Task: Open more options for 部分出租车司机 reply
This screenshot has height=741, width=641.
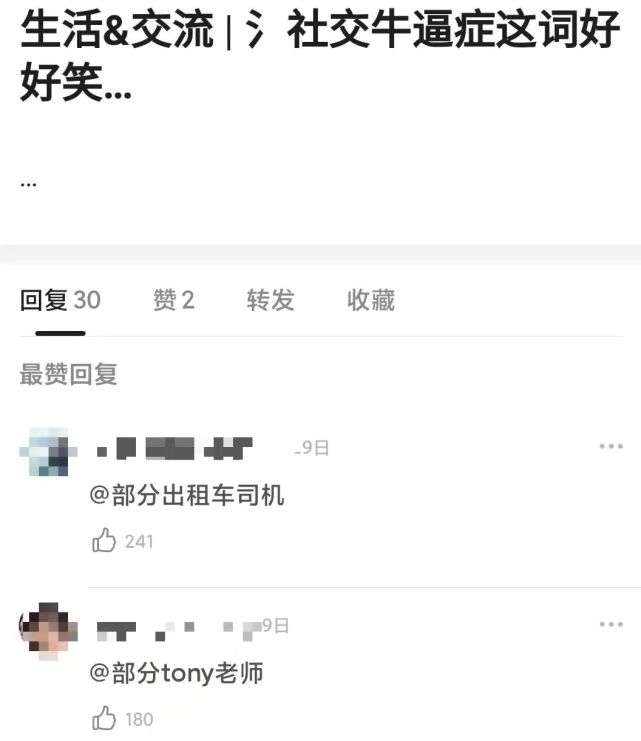Action: pyautogui.click(x=610, y=447)
